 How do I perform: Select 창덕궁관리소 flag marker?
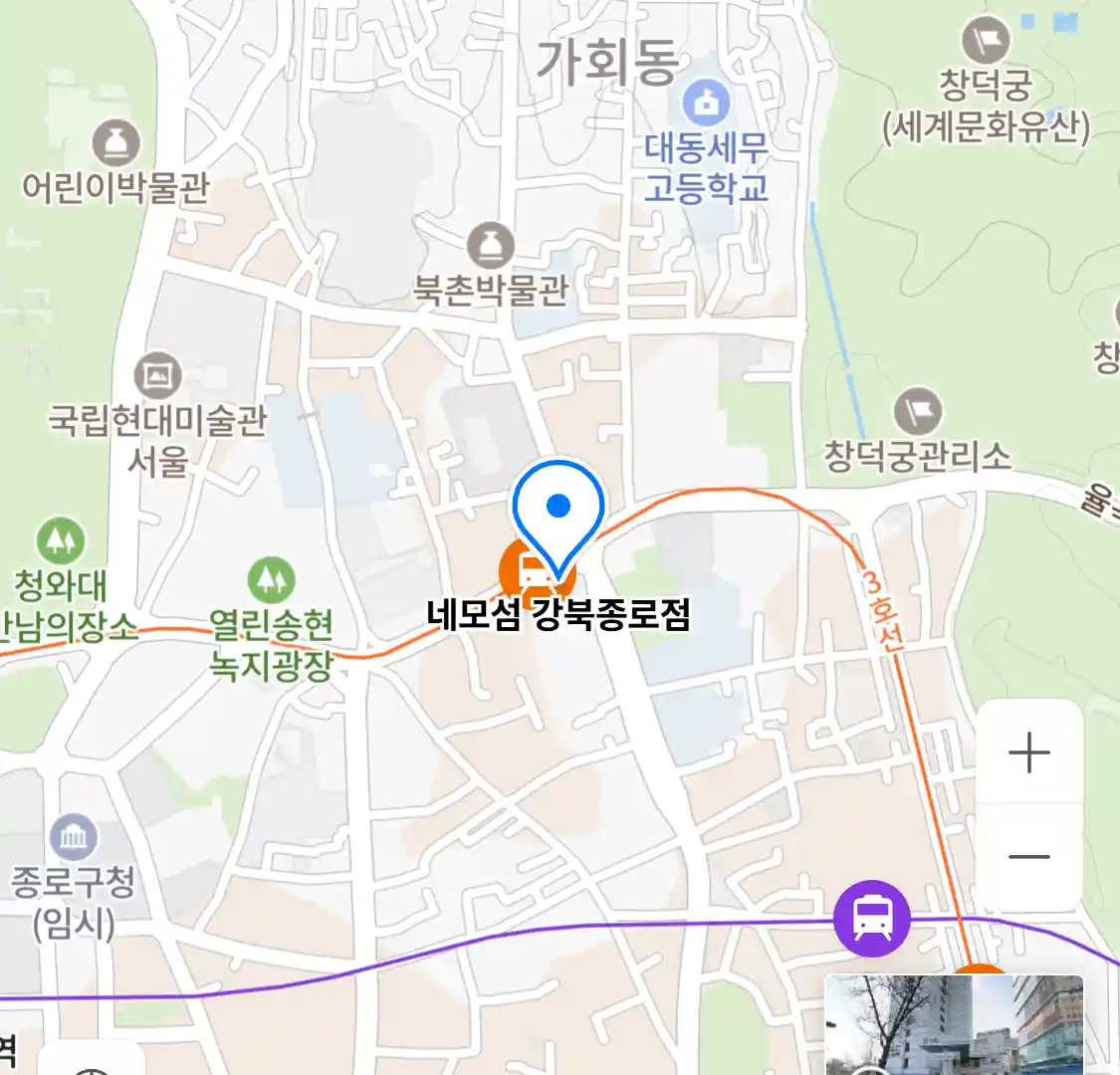tap(918, 411)
